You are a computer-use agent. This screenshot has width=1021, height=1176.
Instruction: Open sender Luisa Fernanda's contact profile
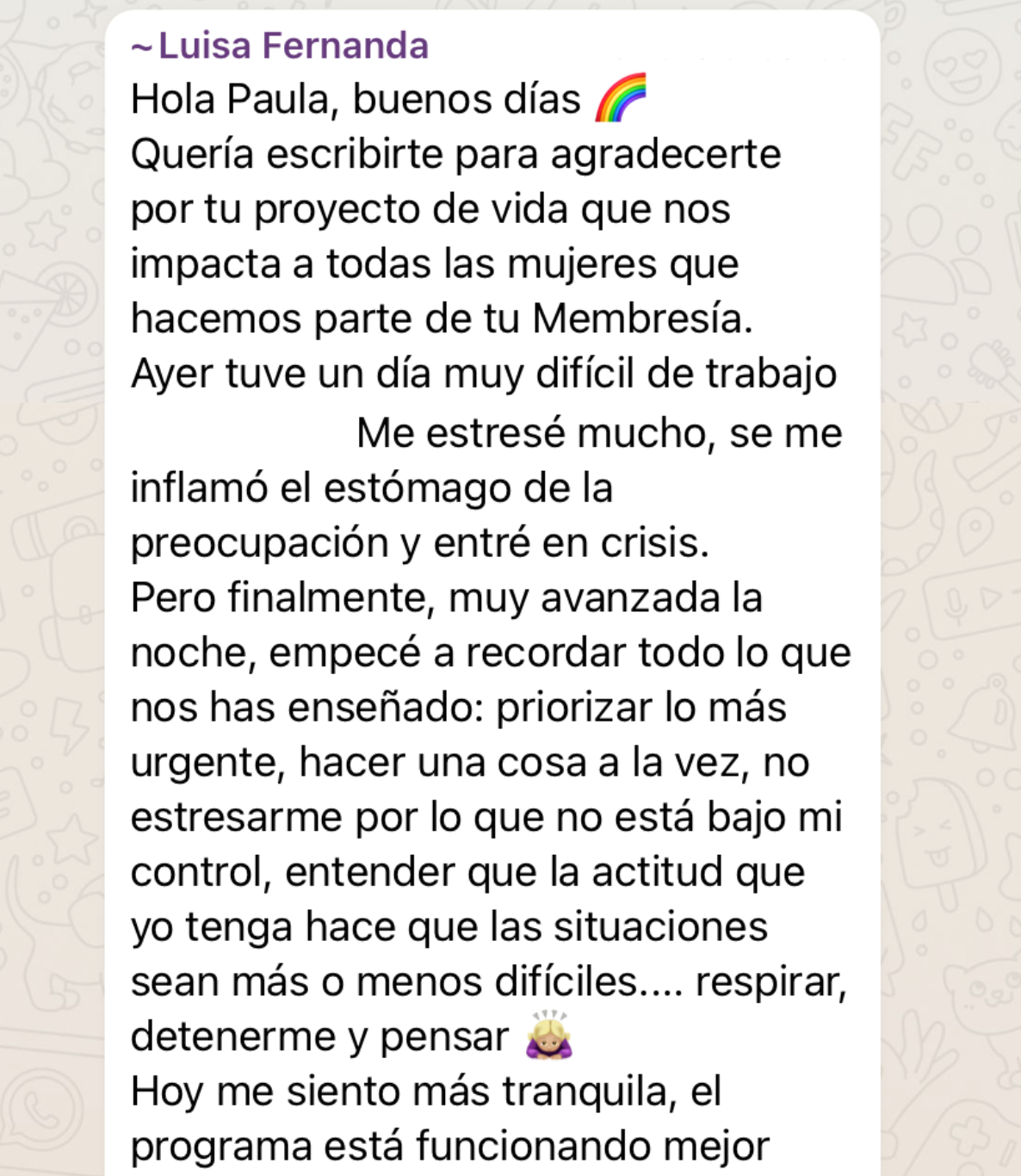pos(281,46)
